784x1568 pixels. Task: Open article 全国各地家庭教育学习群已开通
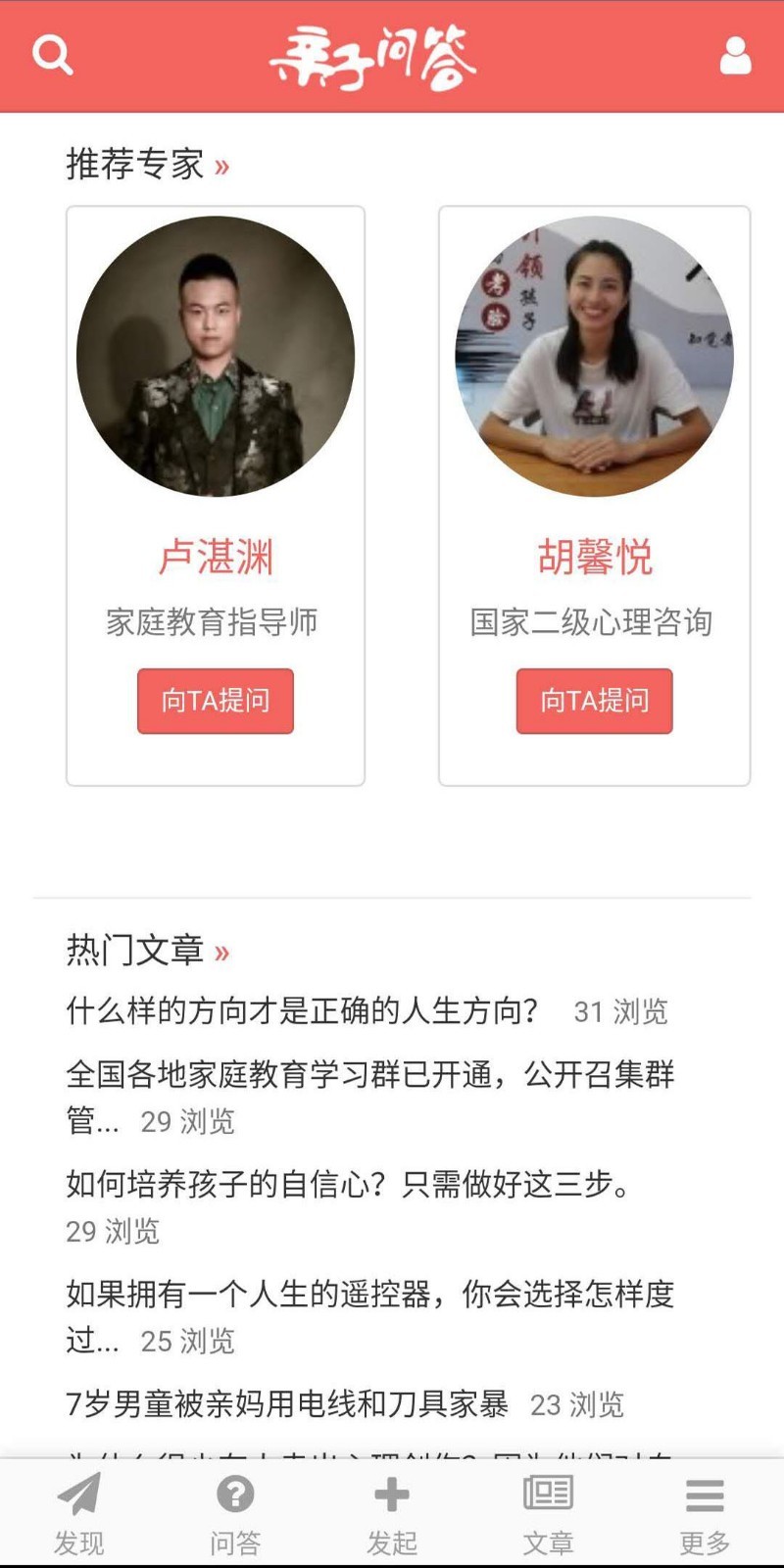click(369, 1075)
